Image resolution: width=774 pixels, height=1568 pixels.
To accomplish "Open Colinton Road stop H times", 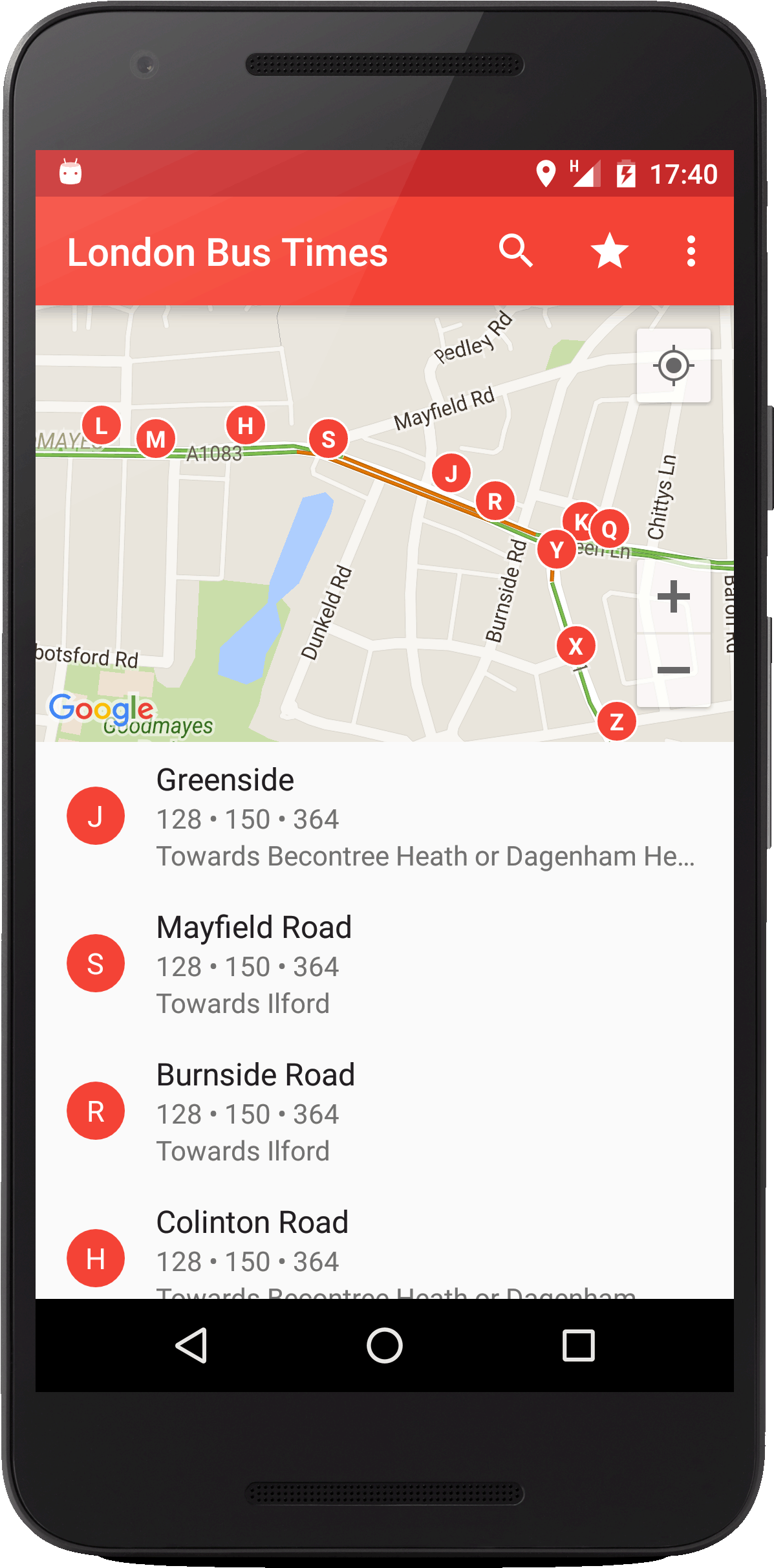I will coord(385,1242).
